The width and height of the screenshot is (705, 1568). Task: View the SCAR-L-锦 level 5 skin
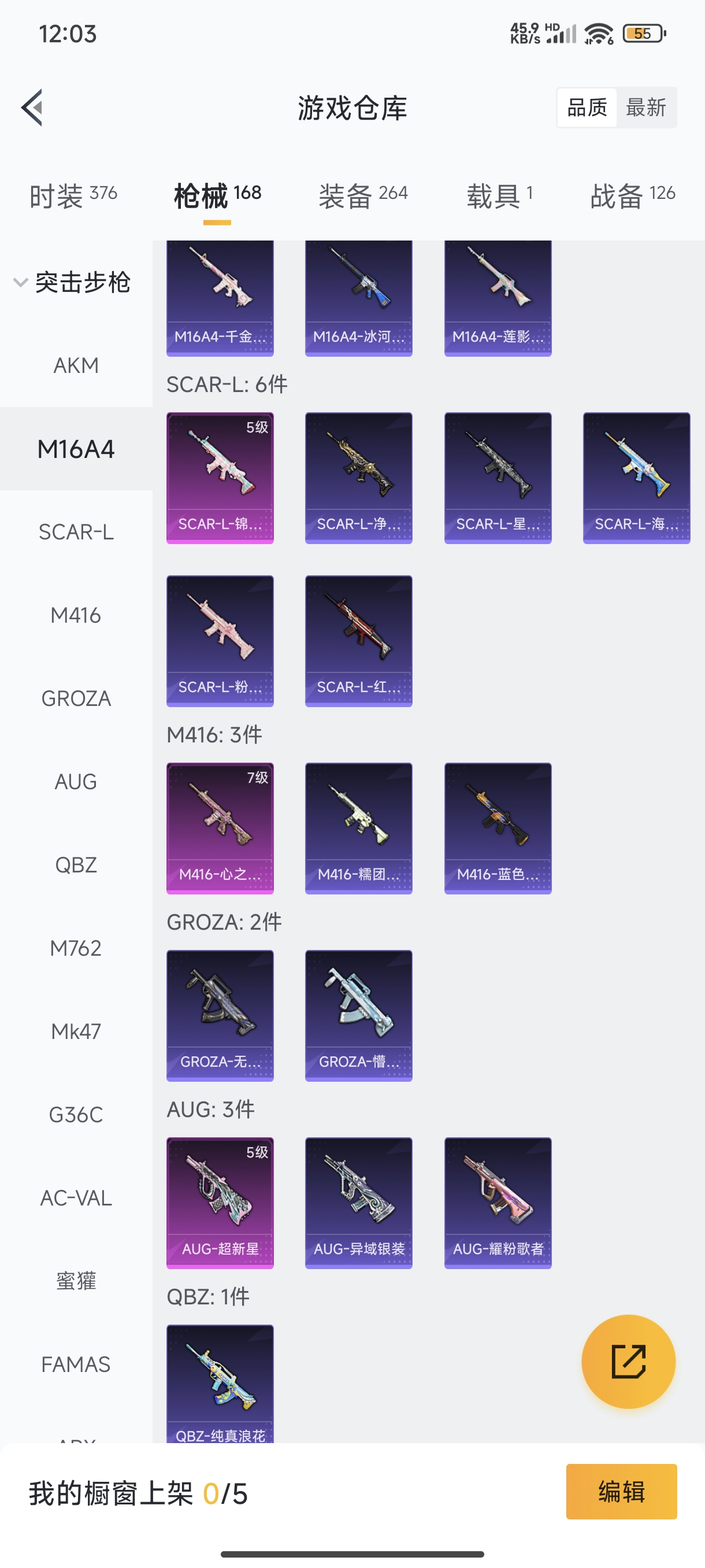tap(220, 478)
